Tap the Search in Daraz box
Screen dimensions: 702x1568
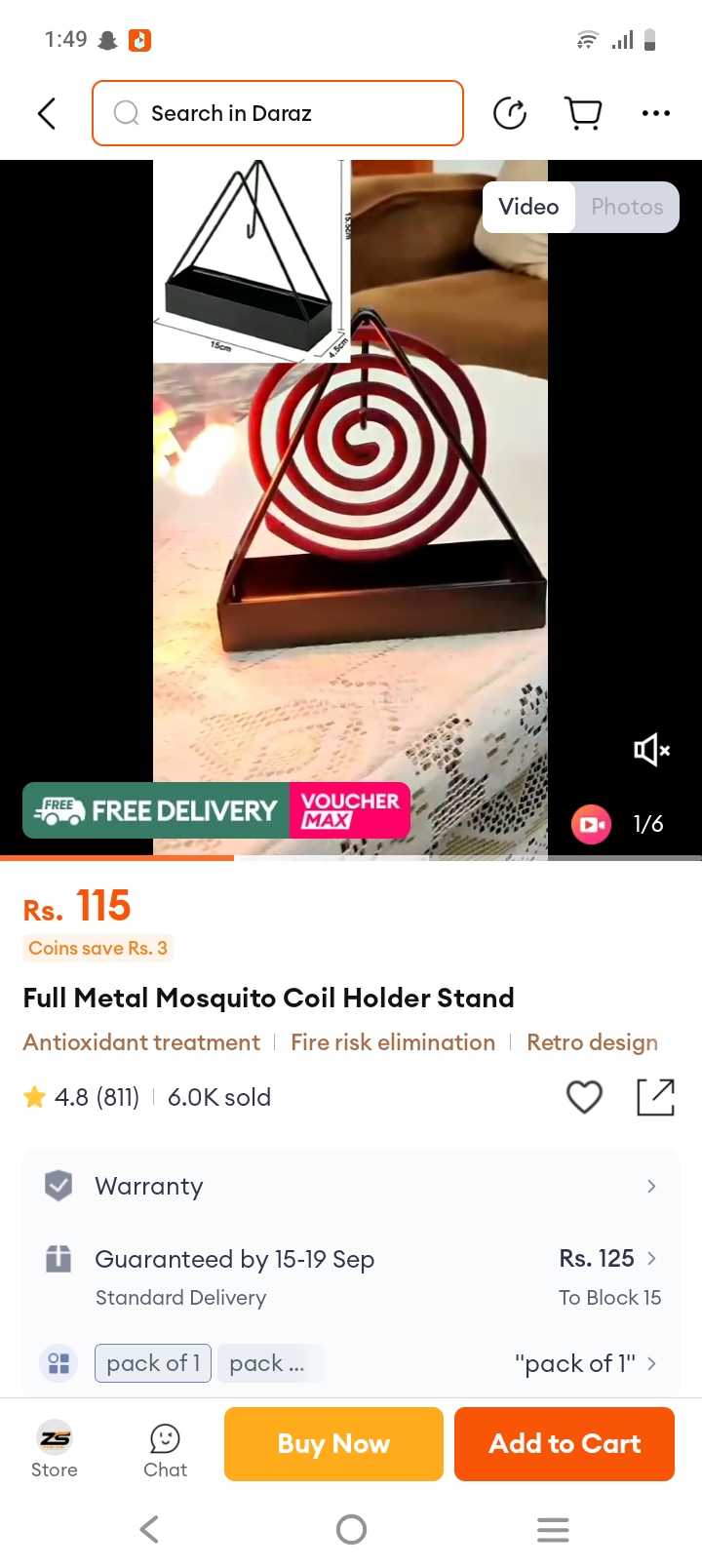pos(278,114)
